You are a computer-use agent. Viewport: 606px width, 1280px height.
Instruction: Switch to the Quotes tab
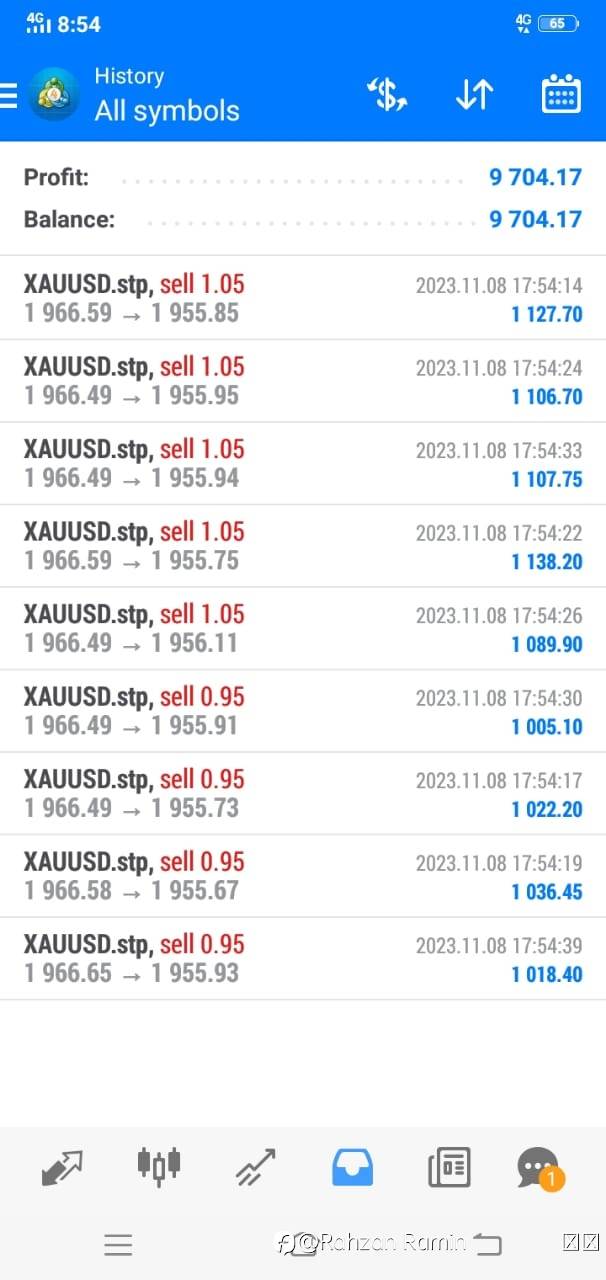click(62, 1167)
